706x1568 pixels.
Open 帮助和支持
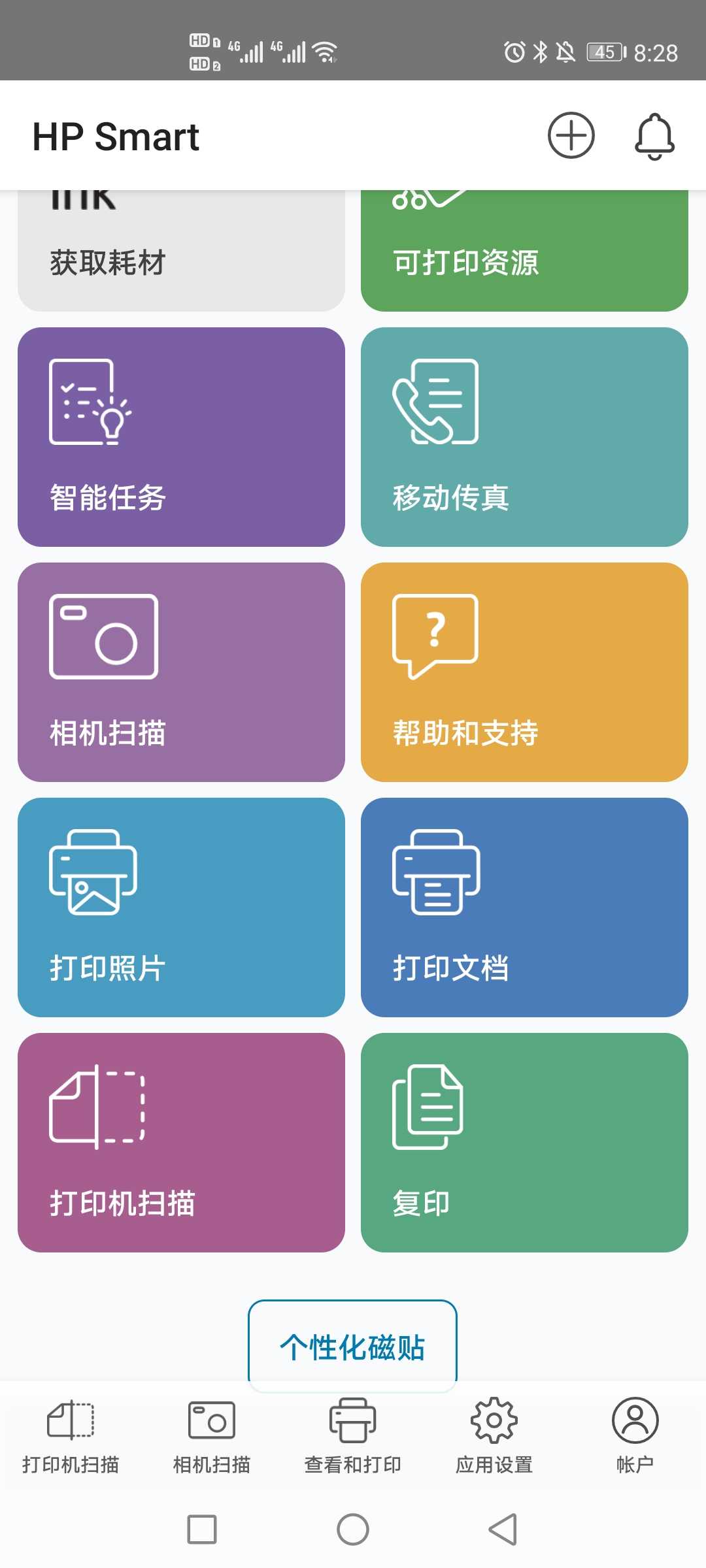coord(524,672)
